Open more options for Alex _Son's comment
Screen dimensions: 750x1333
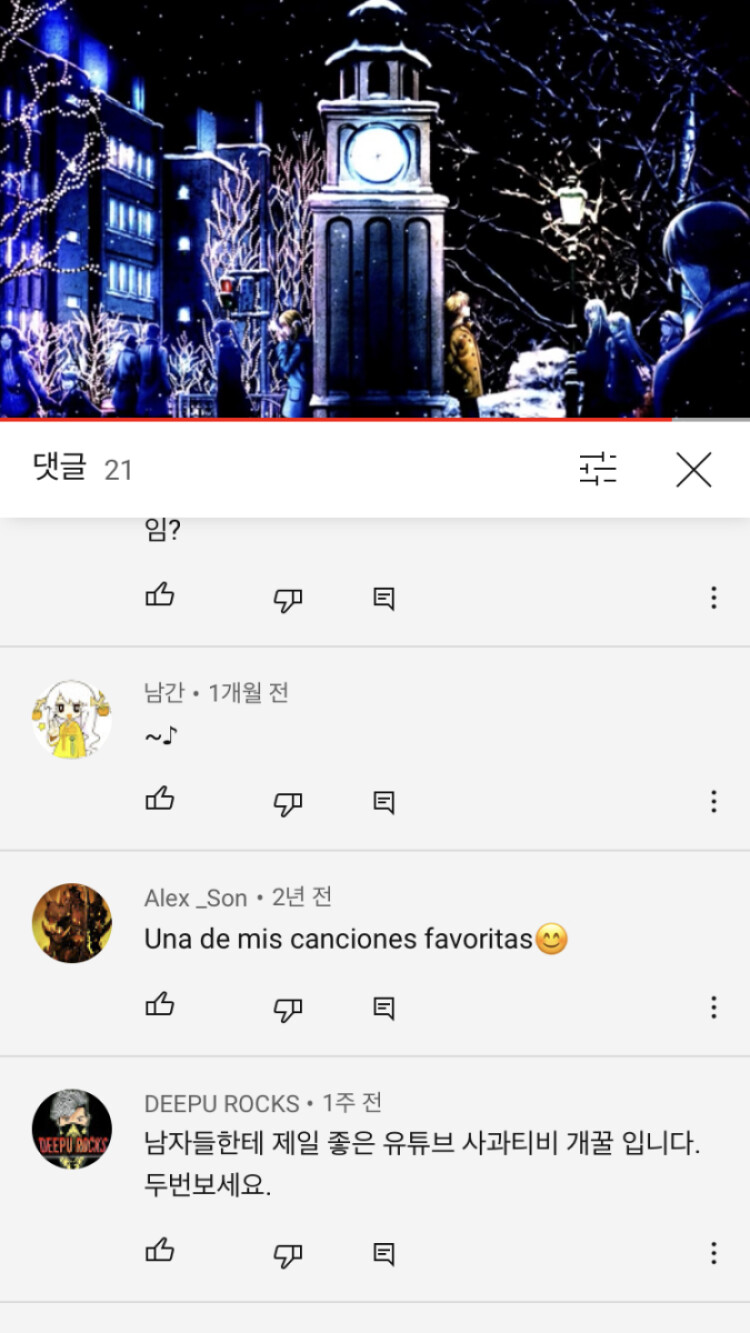(x=713, y=1007)
